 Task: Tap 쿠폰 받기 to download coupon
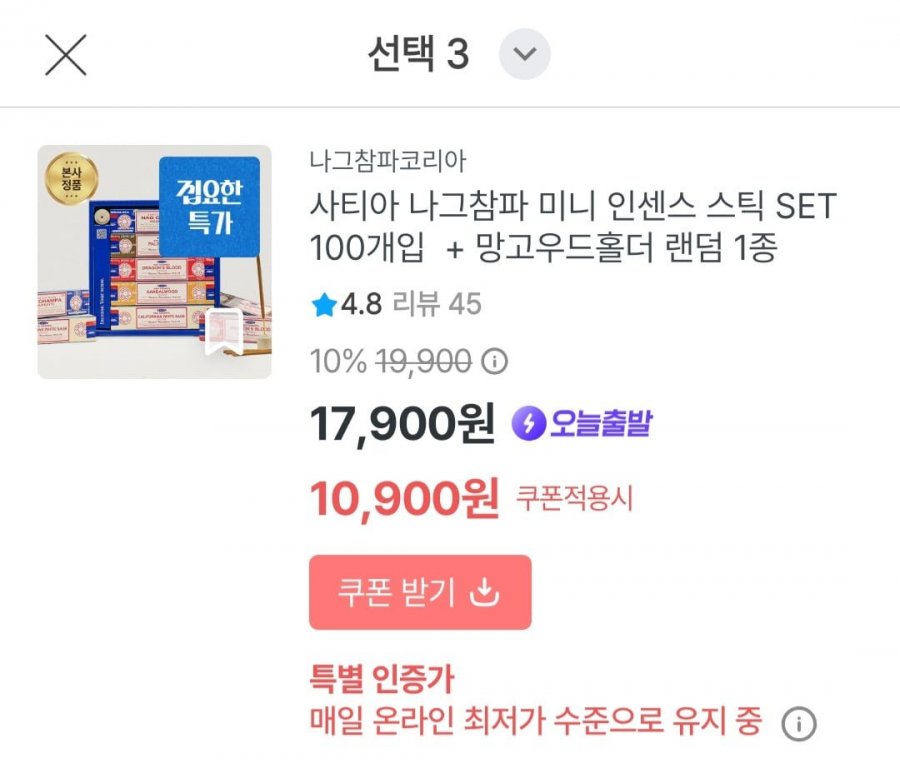(420, 593)
